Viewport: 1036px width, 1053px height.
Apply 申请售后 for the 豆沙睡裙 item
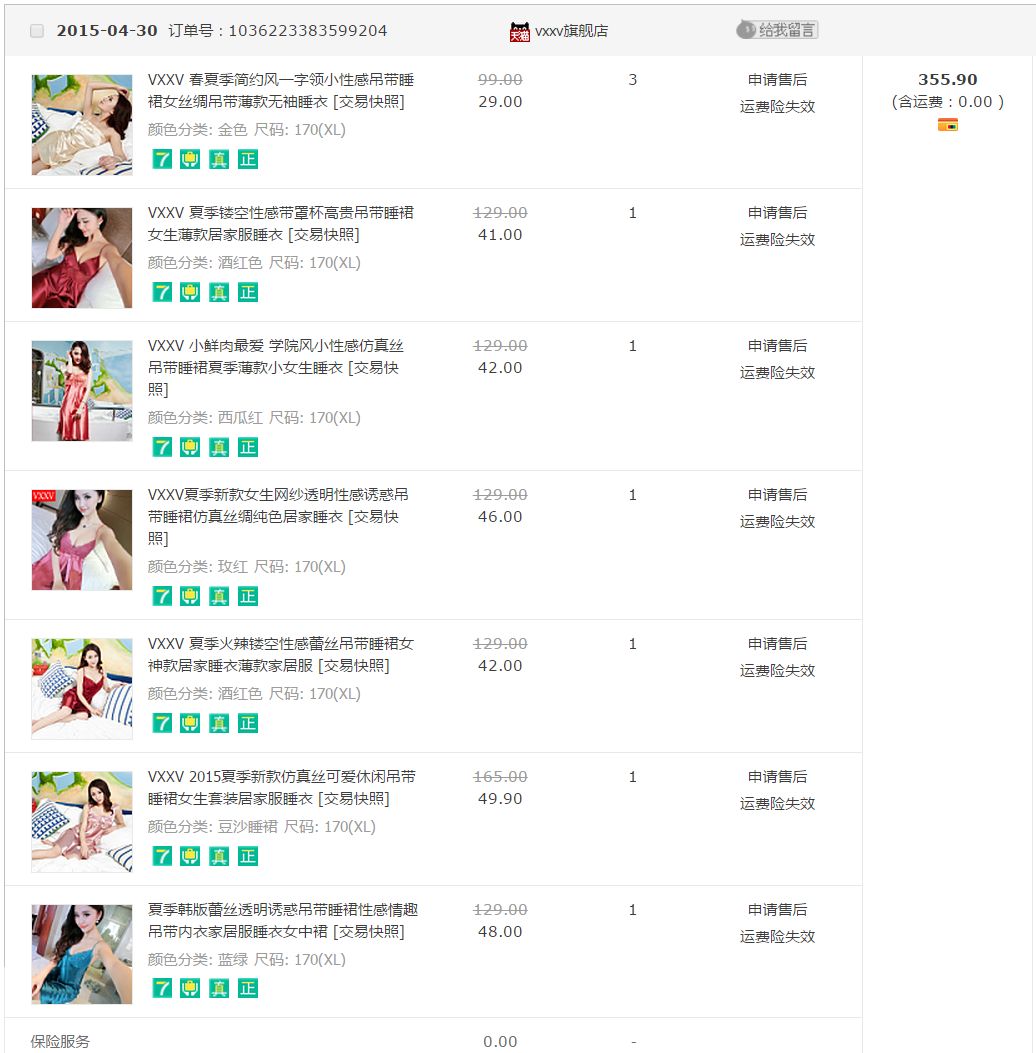tap(777, 777)
